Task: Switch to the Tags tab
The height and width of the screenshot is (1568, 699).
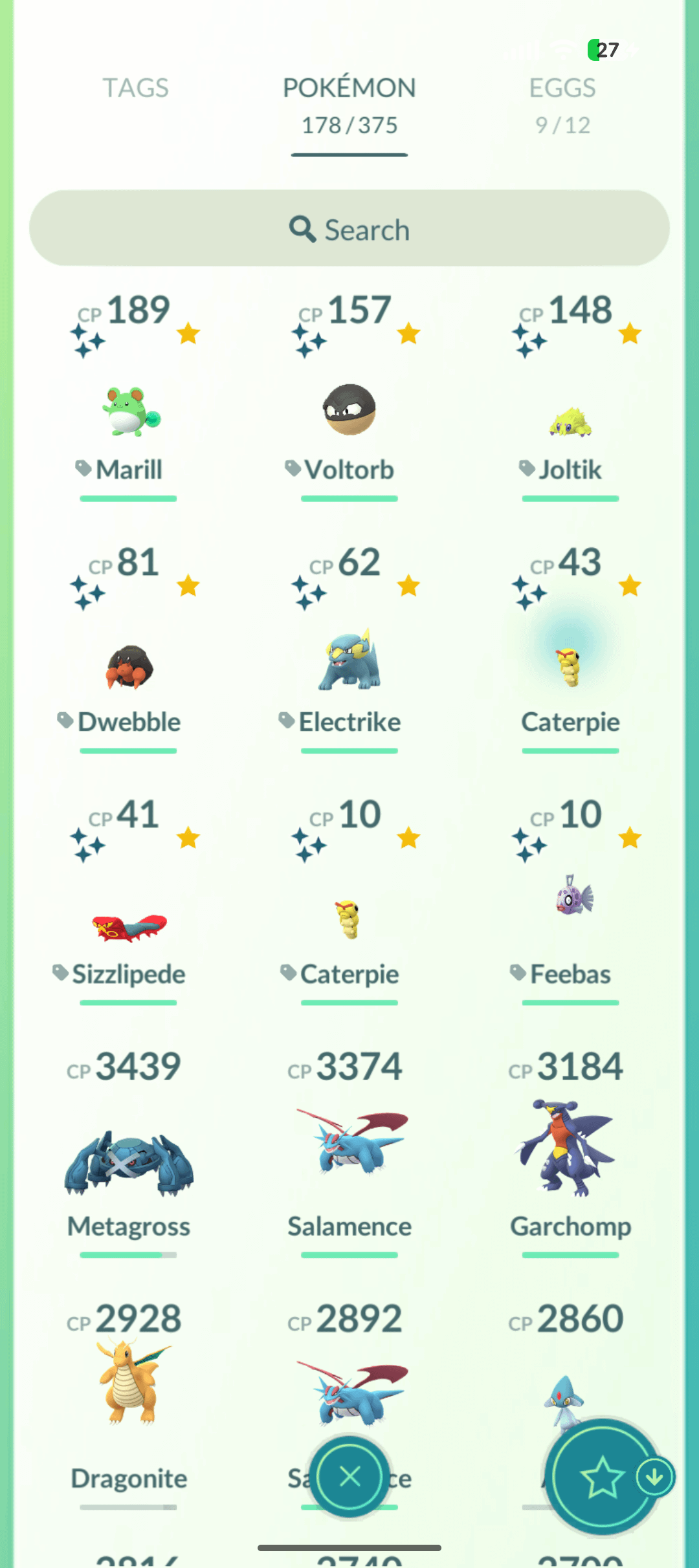Action: (x=135, y=89)
